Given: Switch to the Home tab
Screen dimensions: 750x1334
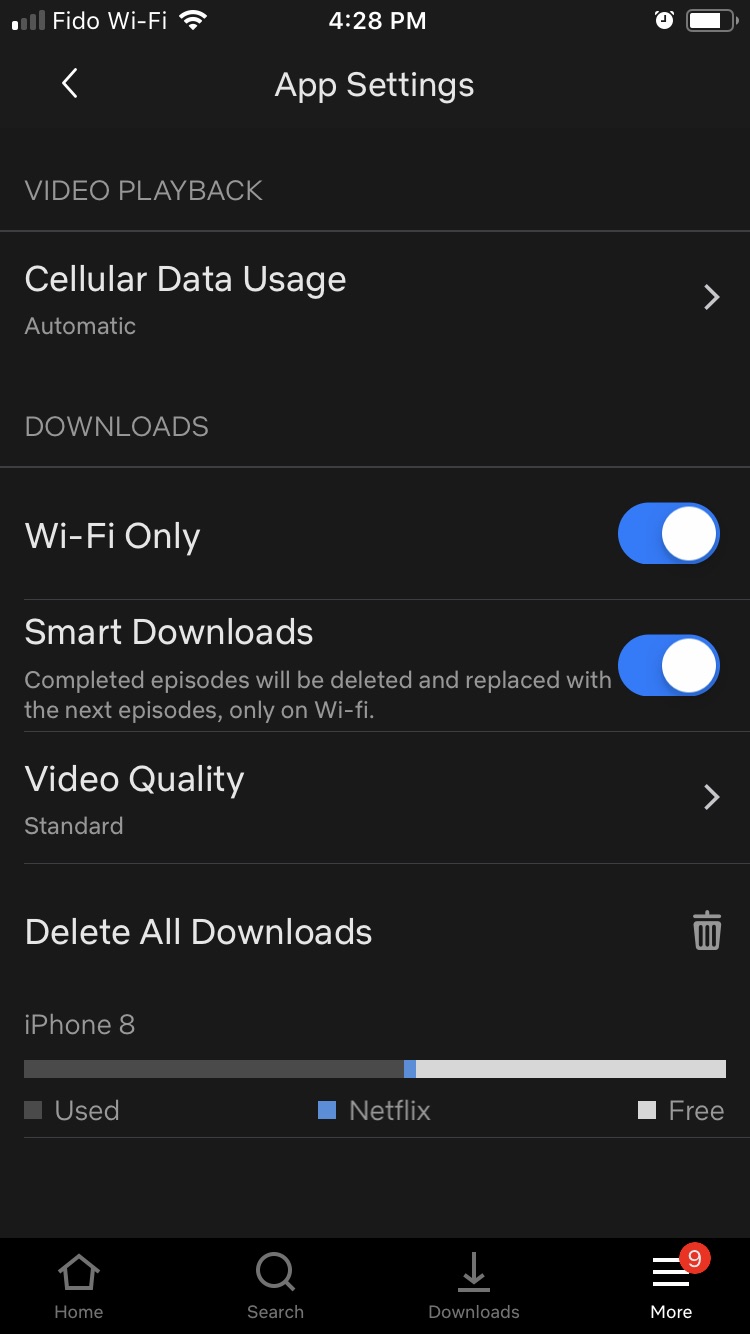Looking at the screenshot, I should point(79,1285).
